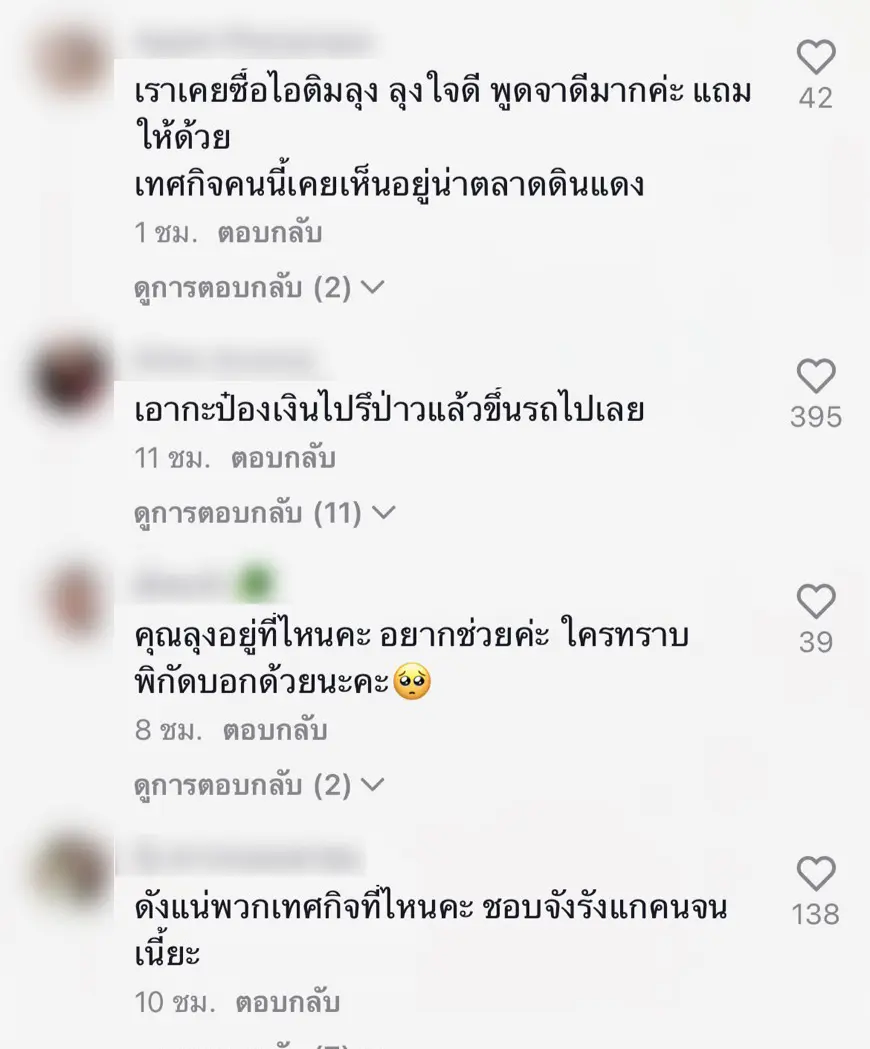Reply to the comment "เอากะป๋องเงินไป..."
The height and width of the screenshot is (1049, 870).
click(x=283, y=459)
